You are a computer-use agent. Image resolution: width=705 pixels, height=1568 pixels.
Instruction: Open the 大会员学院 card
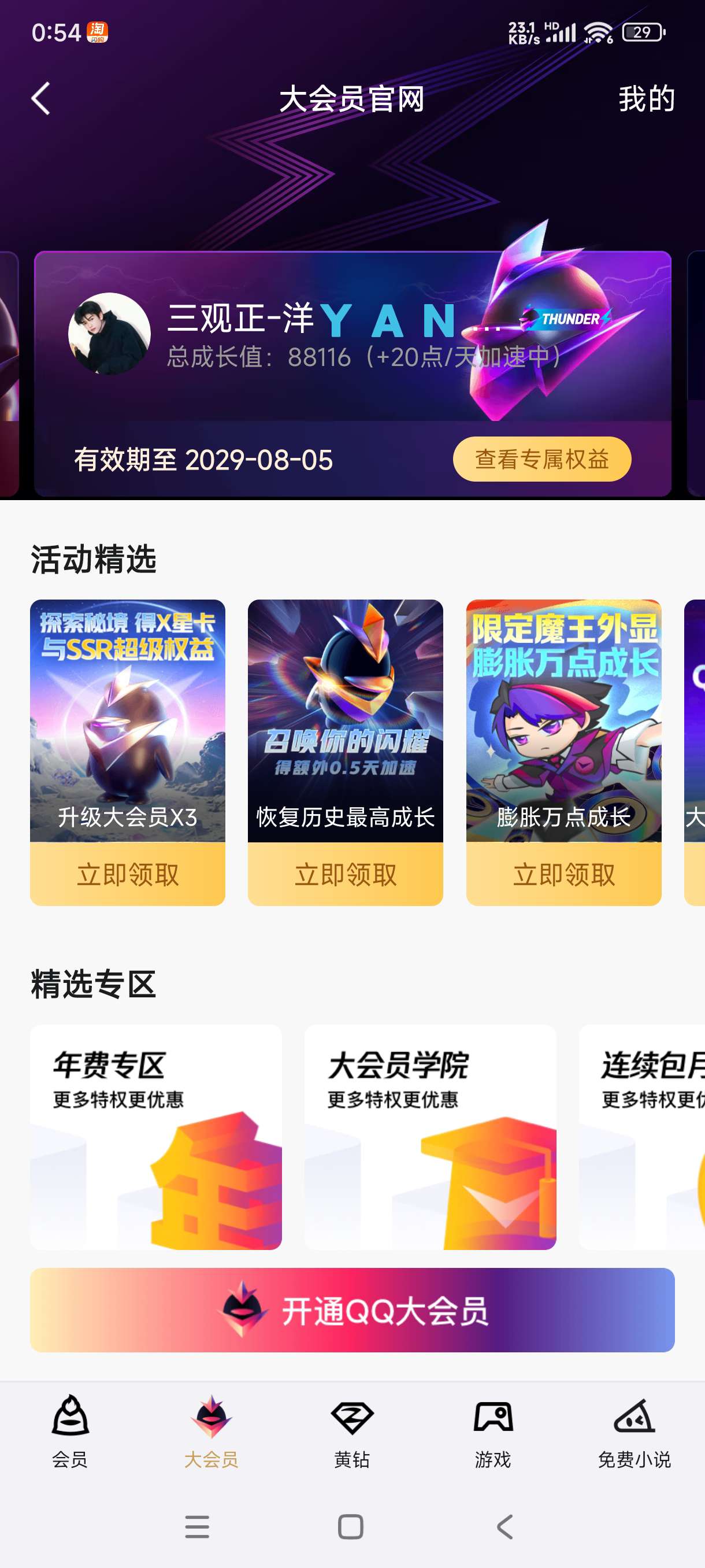(x=430, y=1137)
